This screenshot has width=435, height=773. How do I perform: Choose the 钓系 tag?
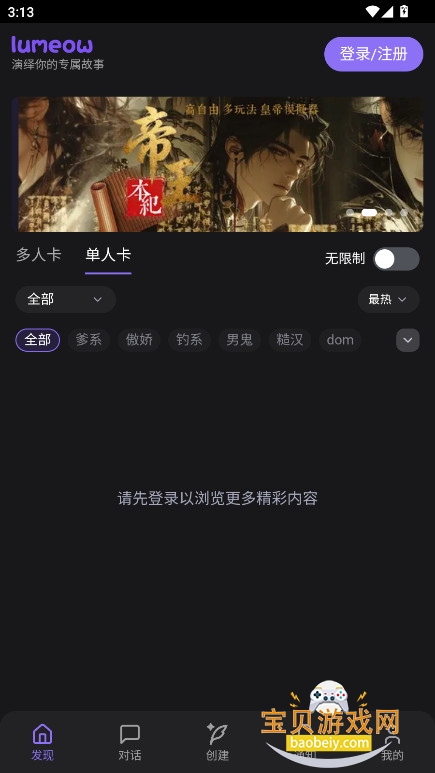189,340
